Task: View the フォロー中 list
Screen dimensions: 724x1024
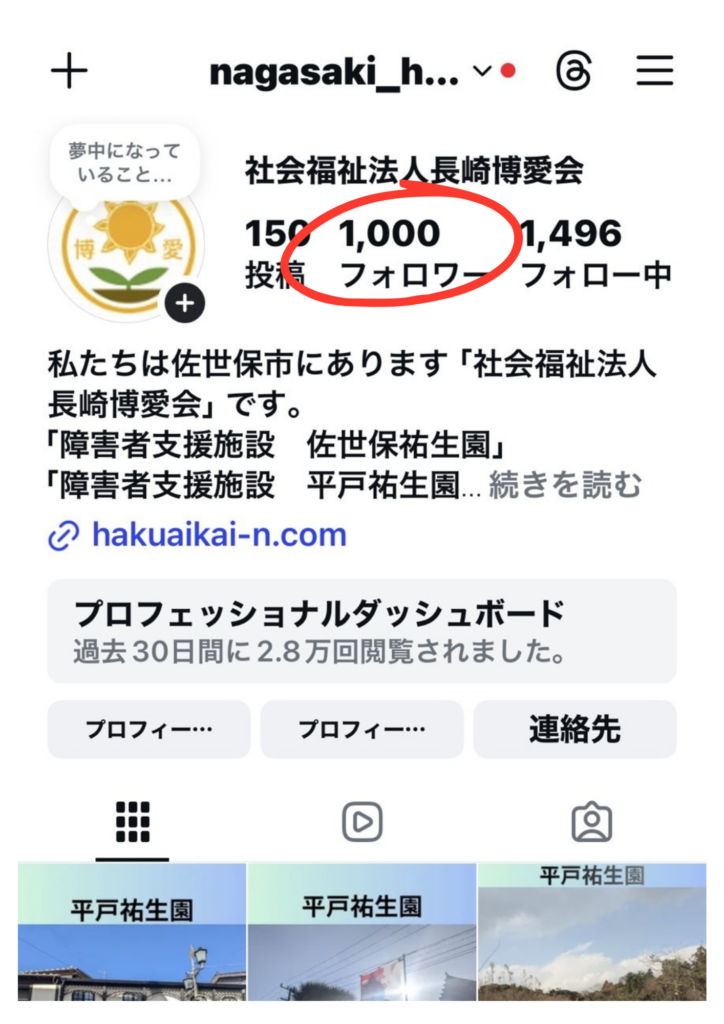Action: pos(595,252)
